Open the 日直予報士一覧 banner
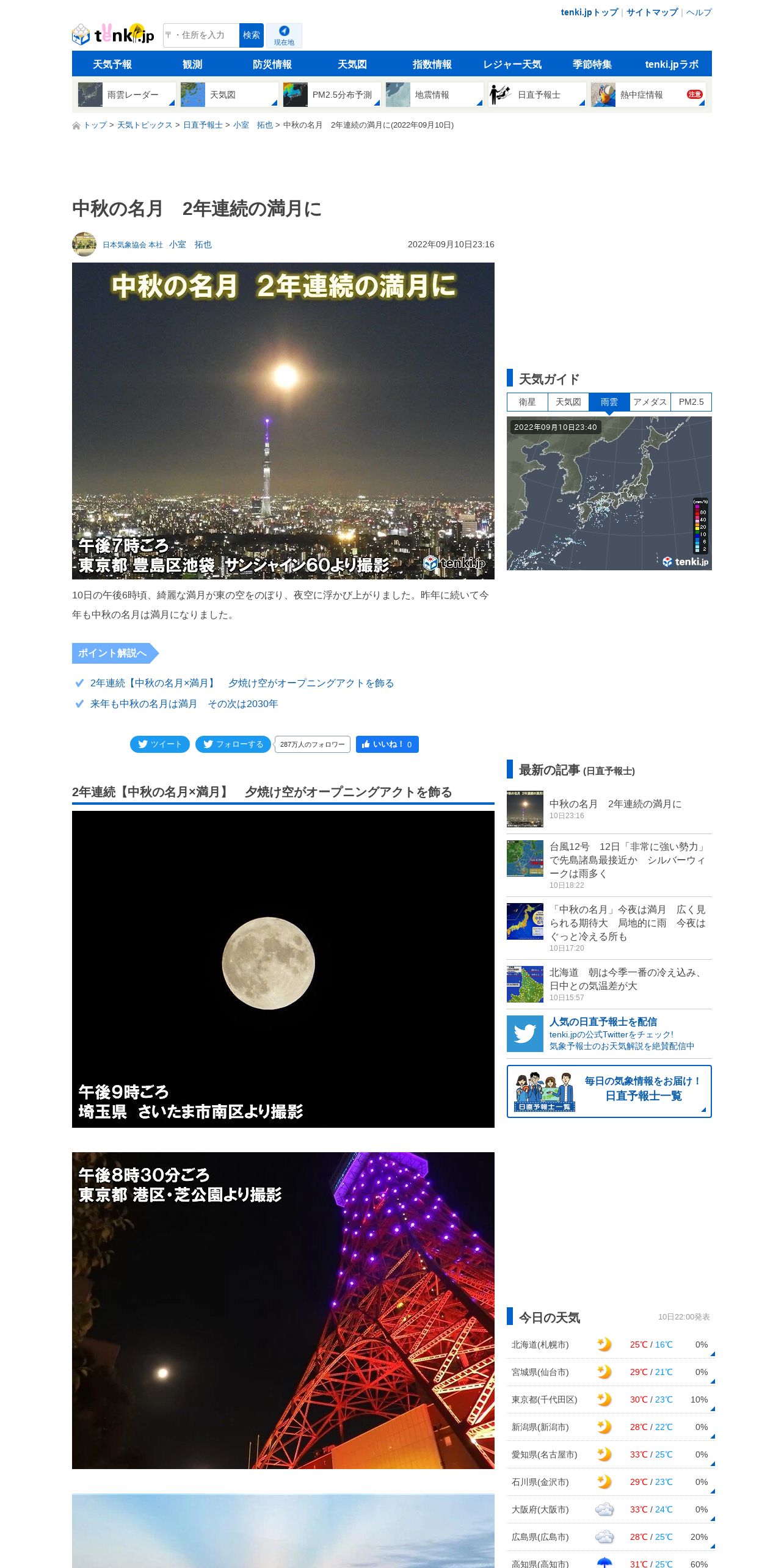 tap(609, 1091)
